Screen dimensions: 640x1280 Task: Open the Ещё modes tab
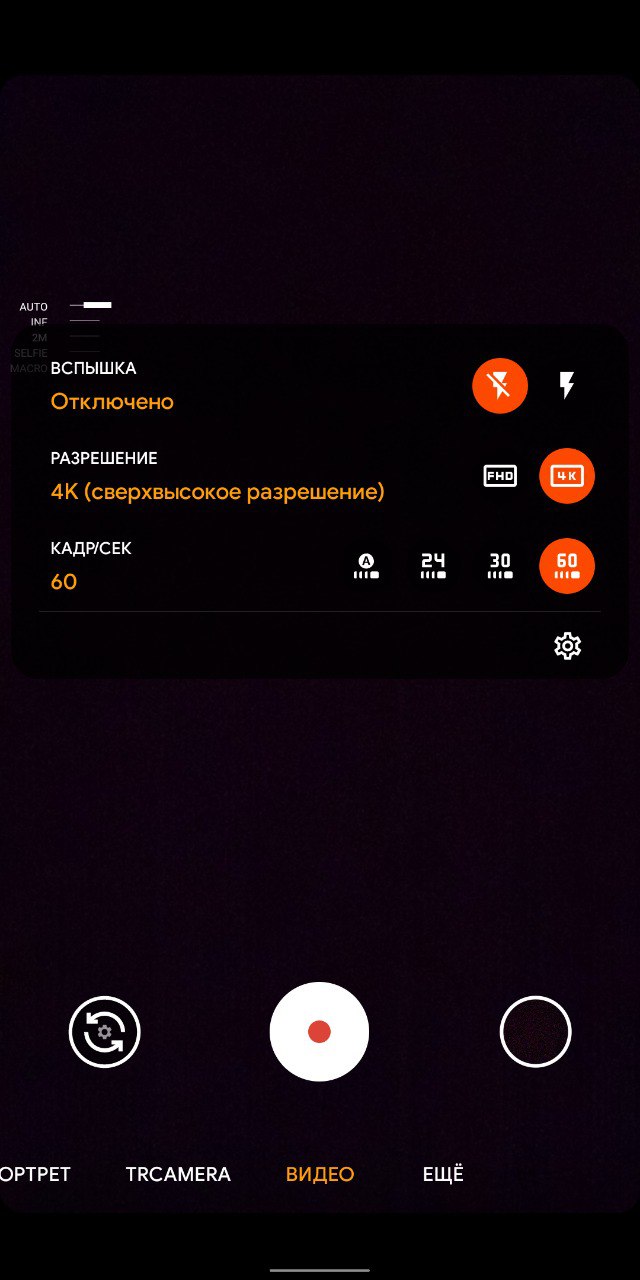(x=443, y=1174)
